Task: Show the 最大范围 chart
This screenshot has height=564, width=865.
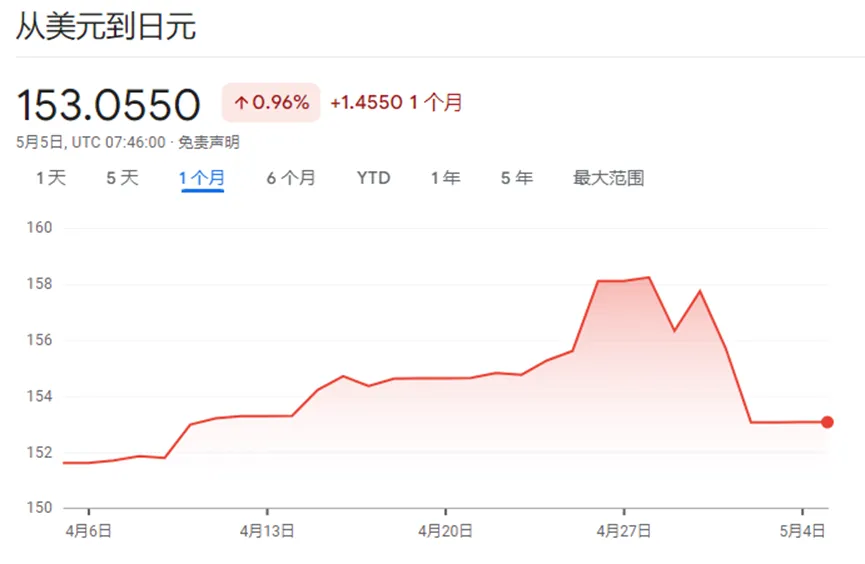Action: (x=608, y=178)
